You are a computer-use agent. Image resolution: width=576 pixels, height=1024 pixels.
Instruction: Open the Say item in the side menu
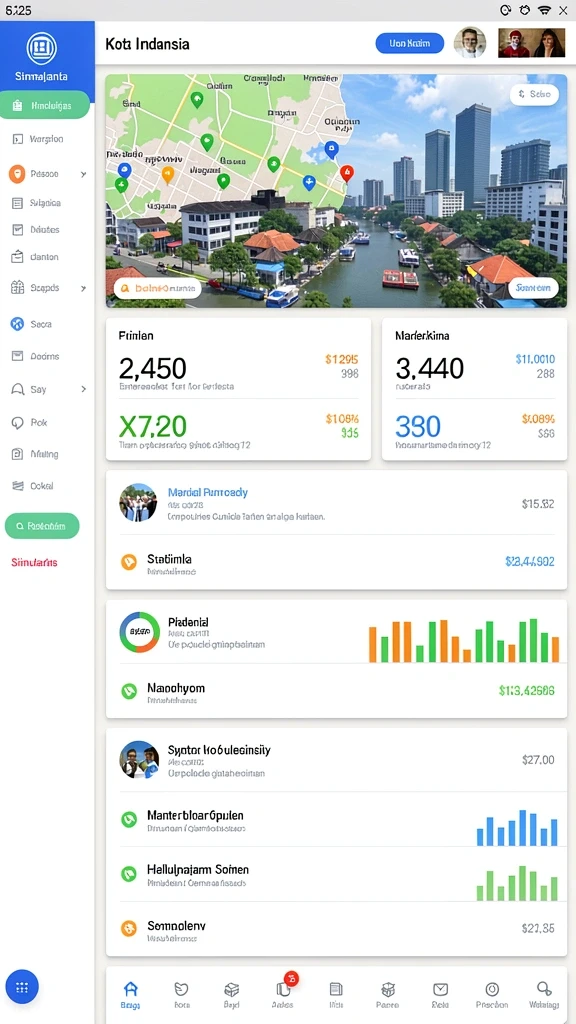(x=48, y=389)
